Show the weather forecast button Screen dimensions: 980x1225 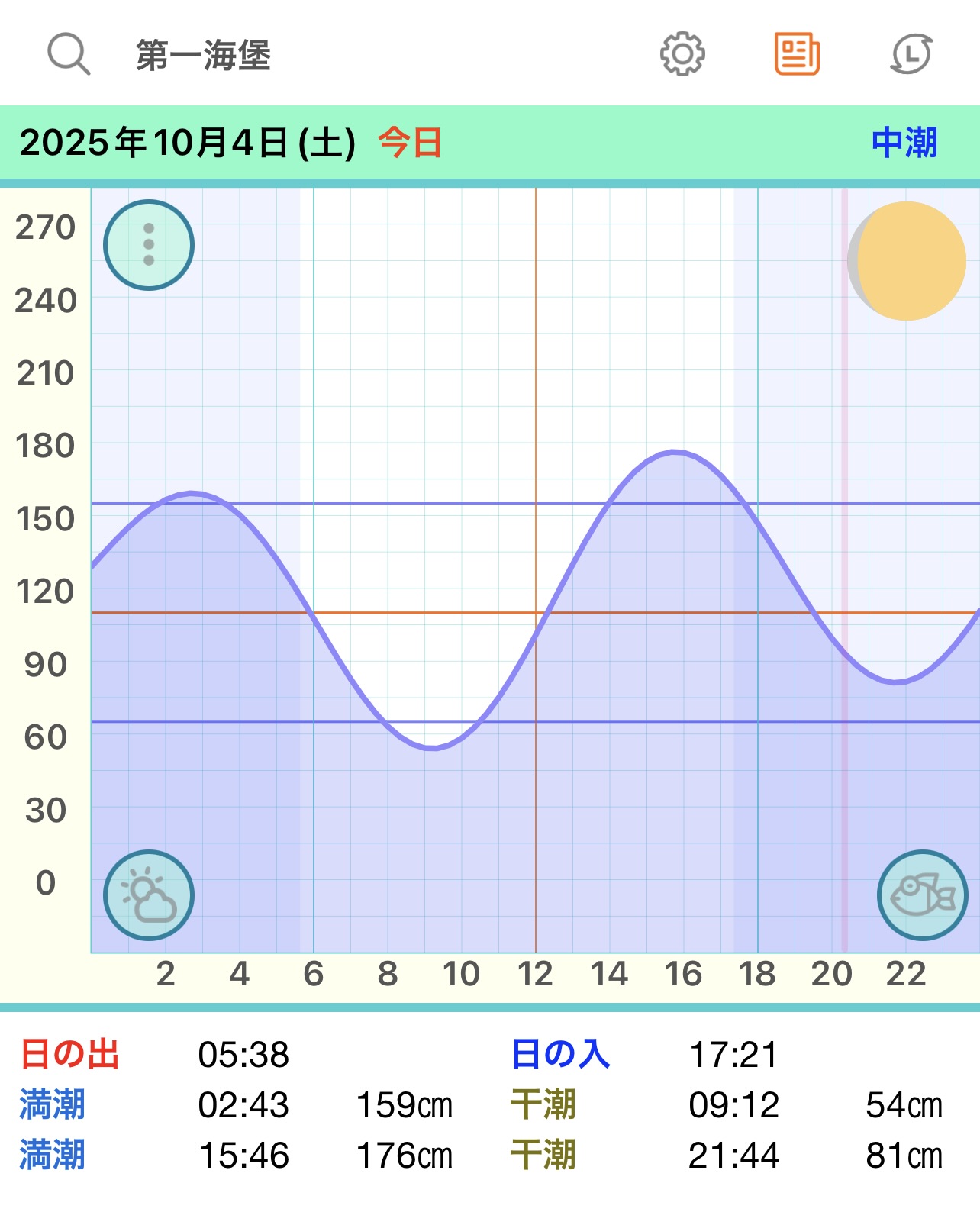(149, 895)
